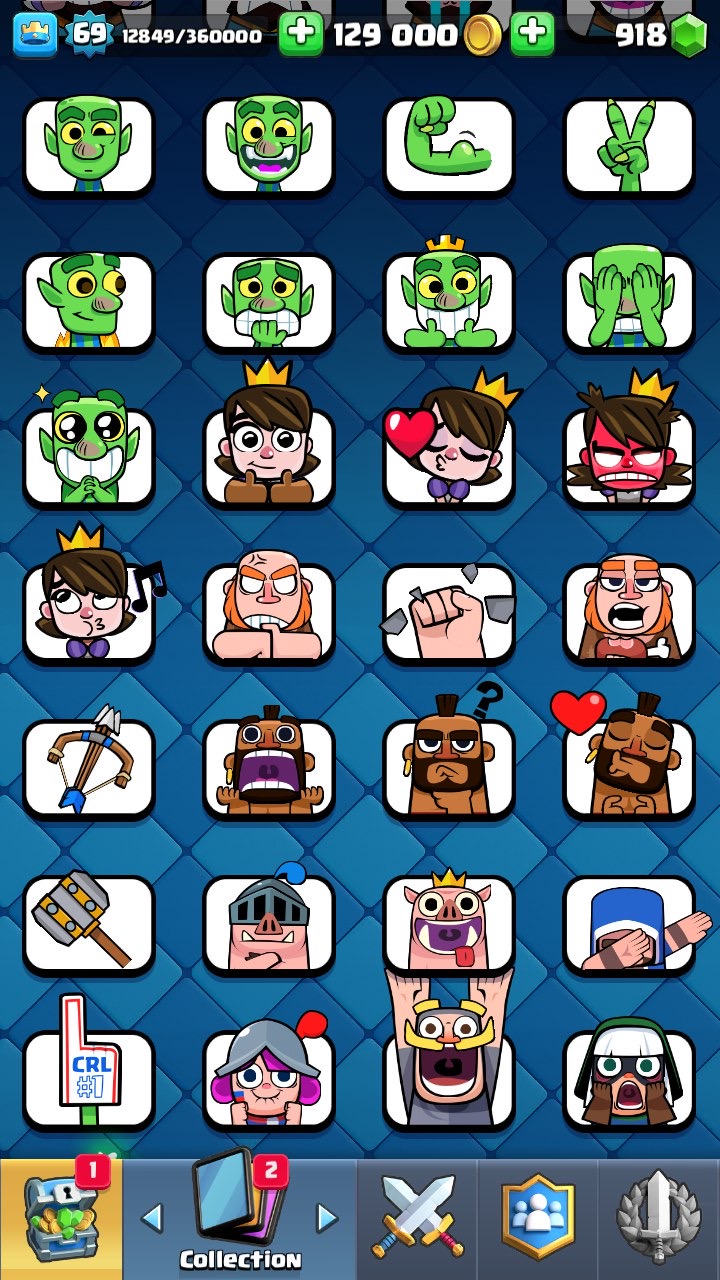Open the shop chest tab
Image resolution: width=720 pixels, height=1280 pixels.
click(61, 1220)
